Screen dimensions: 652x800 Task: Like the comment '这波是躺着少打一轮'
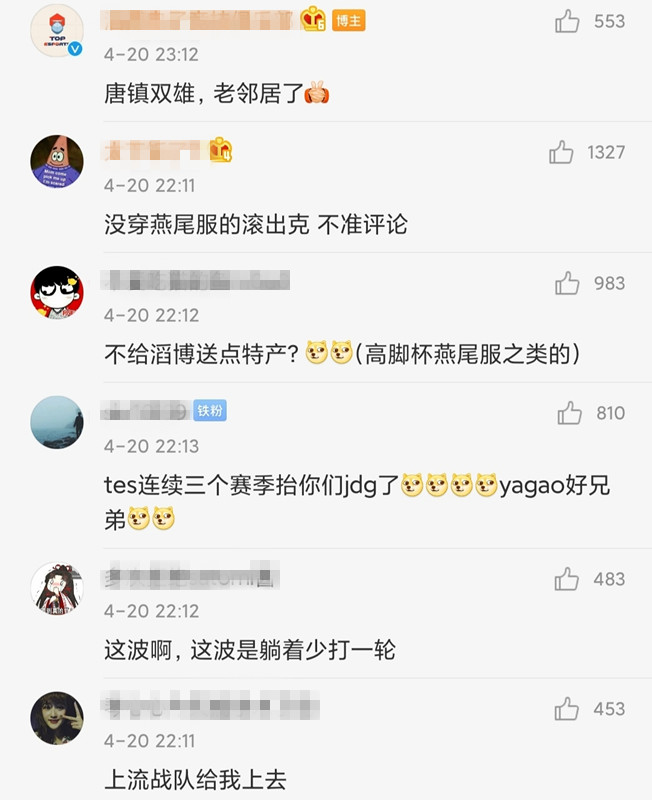[x=567, y=579]
